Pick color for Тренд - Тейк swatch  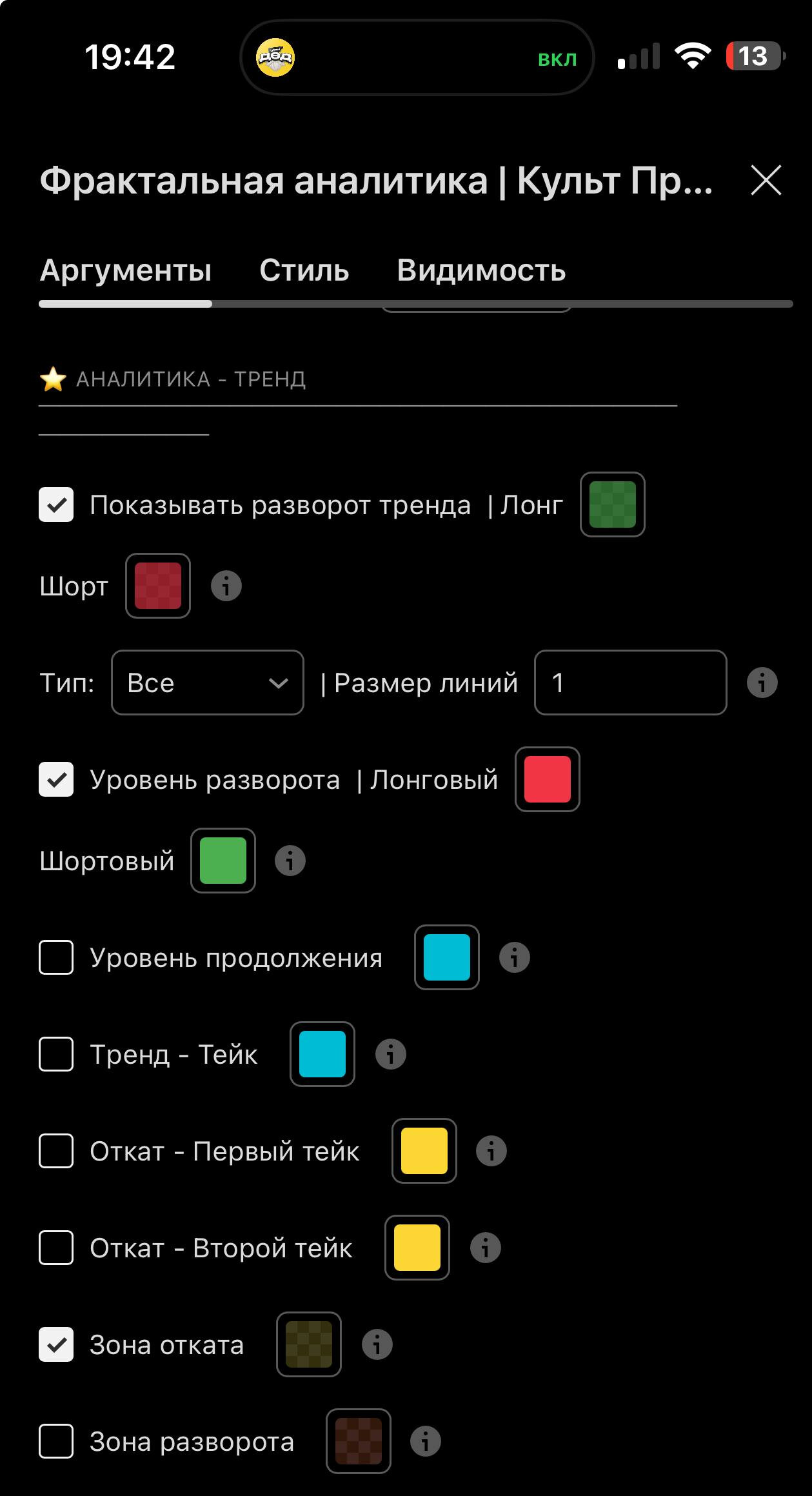tap(322, 1054)
